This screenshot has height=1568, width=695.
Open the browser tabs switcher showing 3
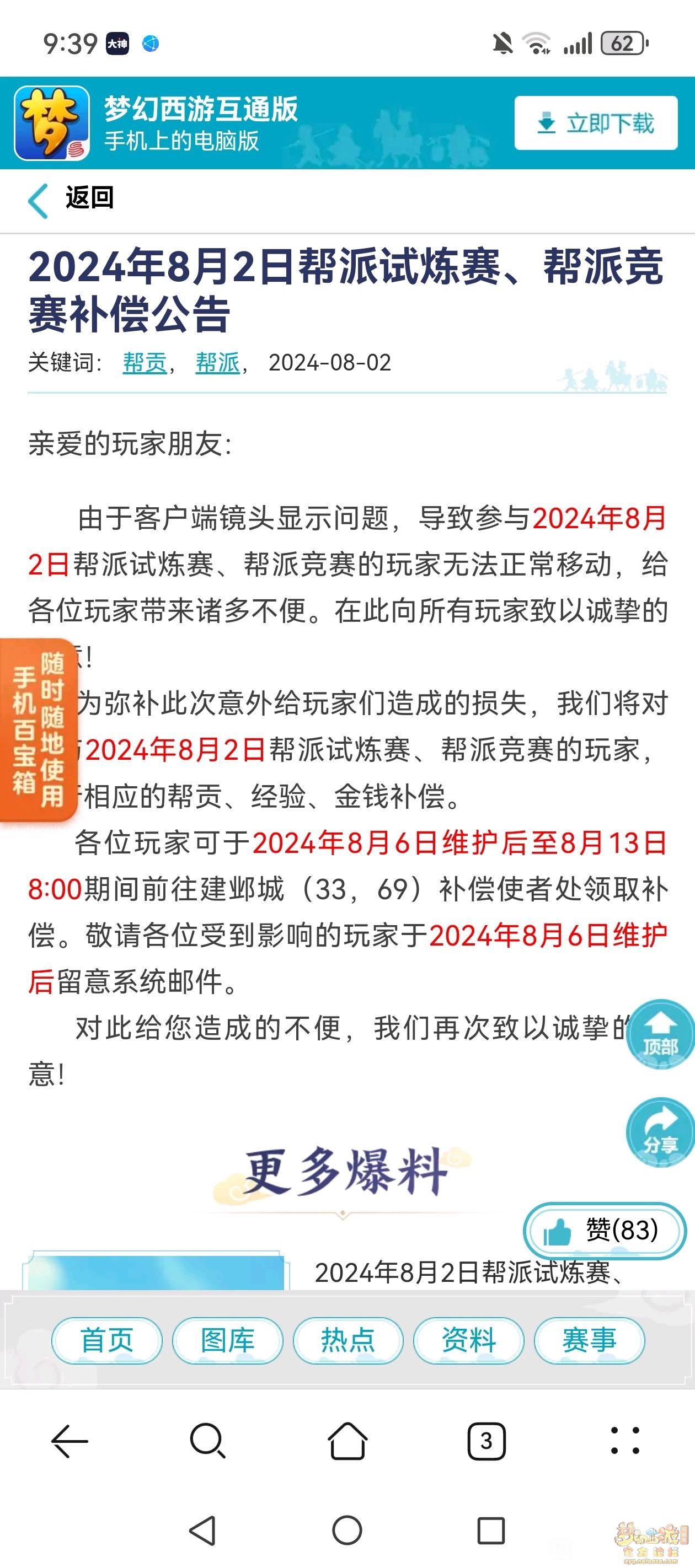pyautogui.click(x=486, y=1441)
